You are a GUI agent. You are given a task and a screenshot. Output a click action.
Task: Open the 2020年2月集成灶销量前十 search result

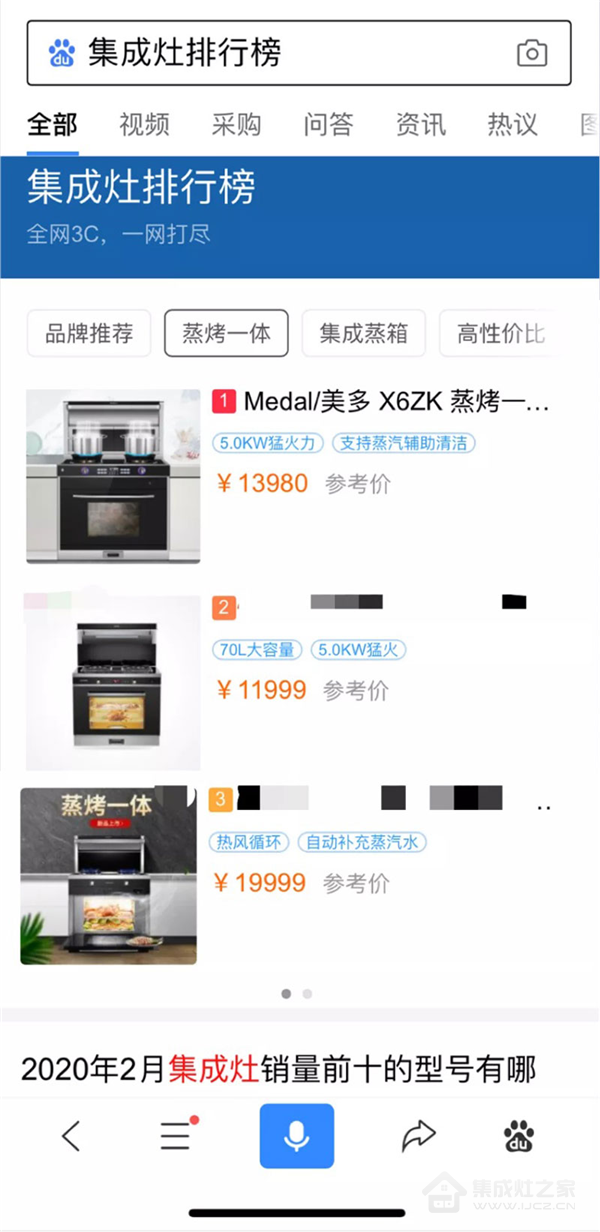[279, 1070]
